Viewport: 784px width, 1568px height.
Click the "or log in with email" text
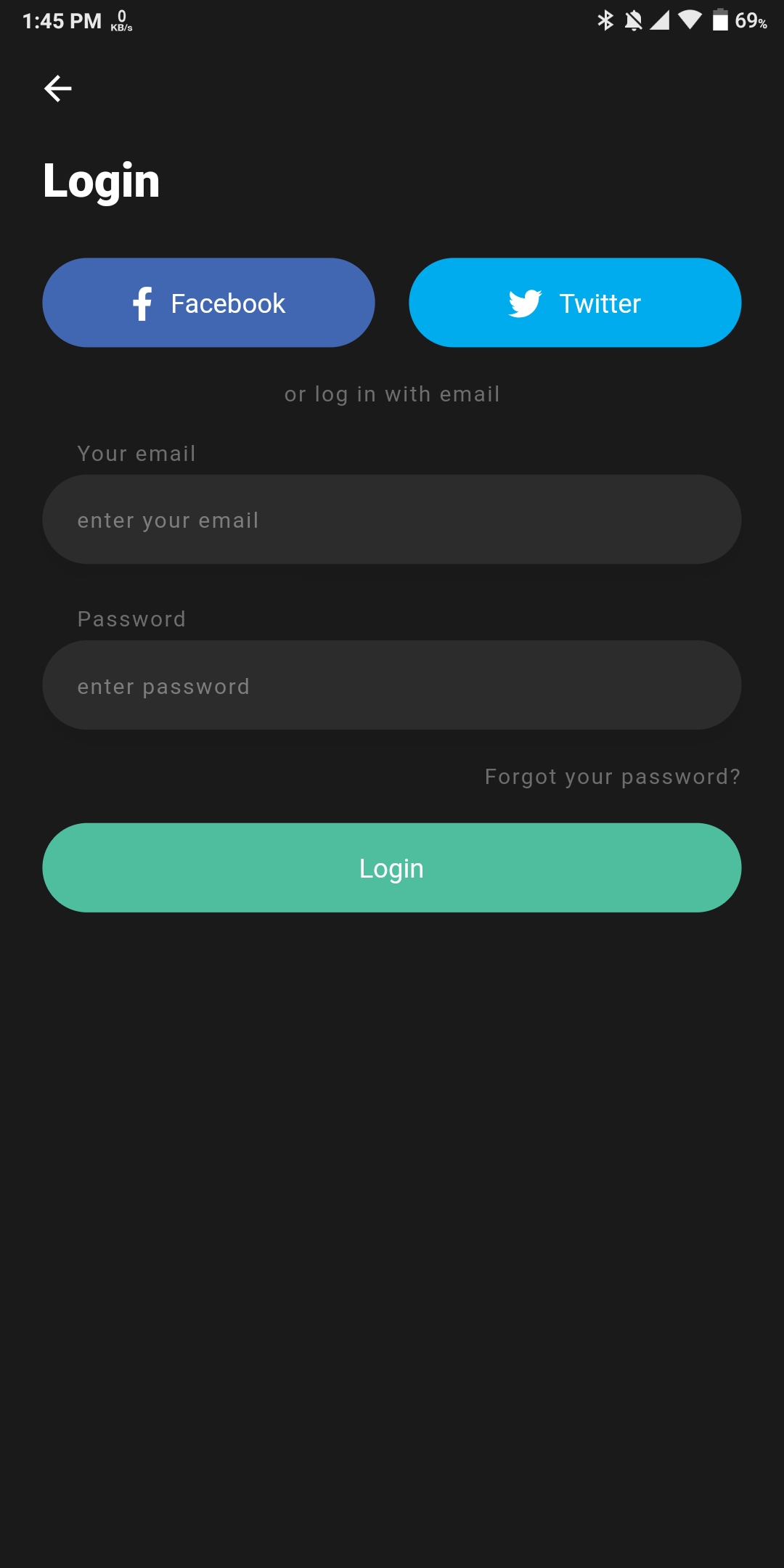[x=392, y=393]
